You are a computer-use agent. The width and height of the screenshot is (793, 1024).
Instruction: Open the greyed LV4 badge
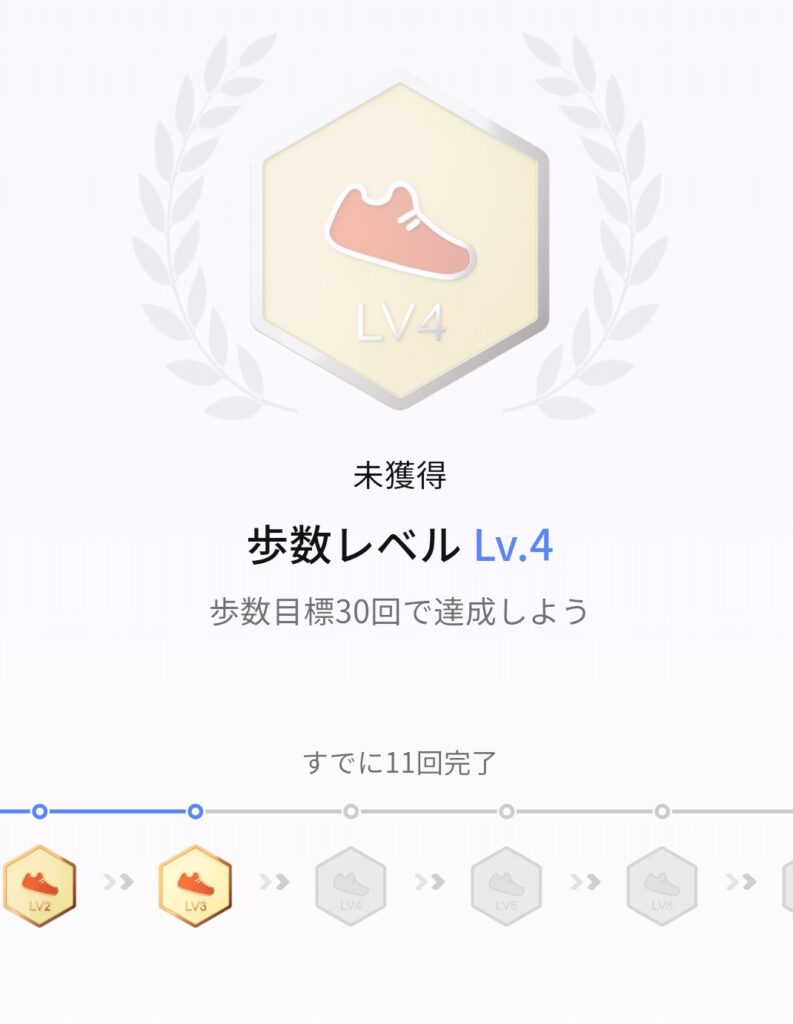point(351,885)
